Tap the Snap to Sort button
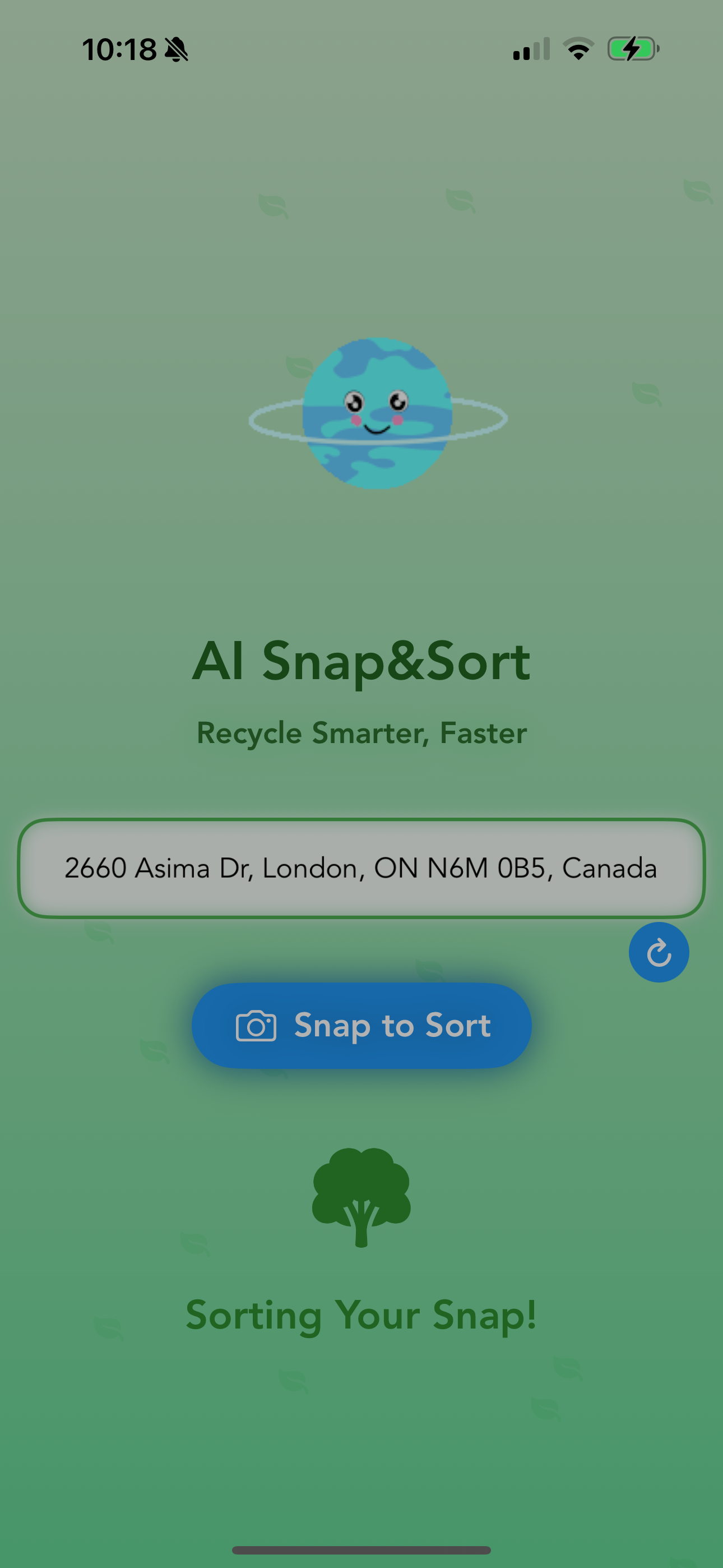Viewport: 723px width, 1568px height. click(x=361, y=1026)
